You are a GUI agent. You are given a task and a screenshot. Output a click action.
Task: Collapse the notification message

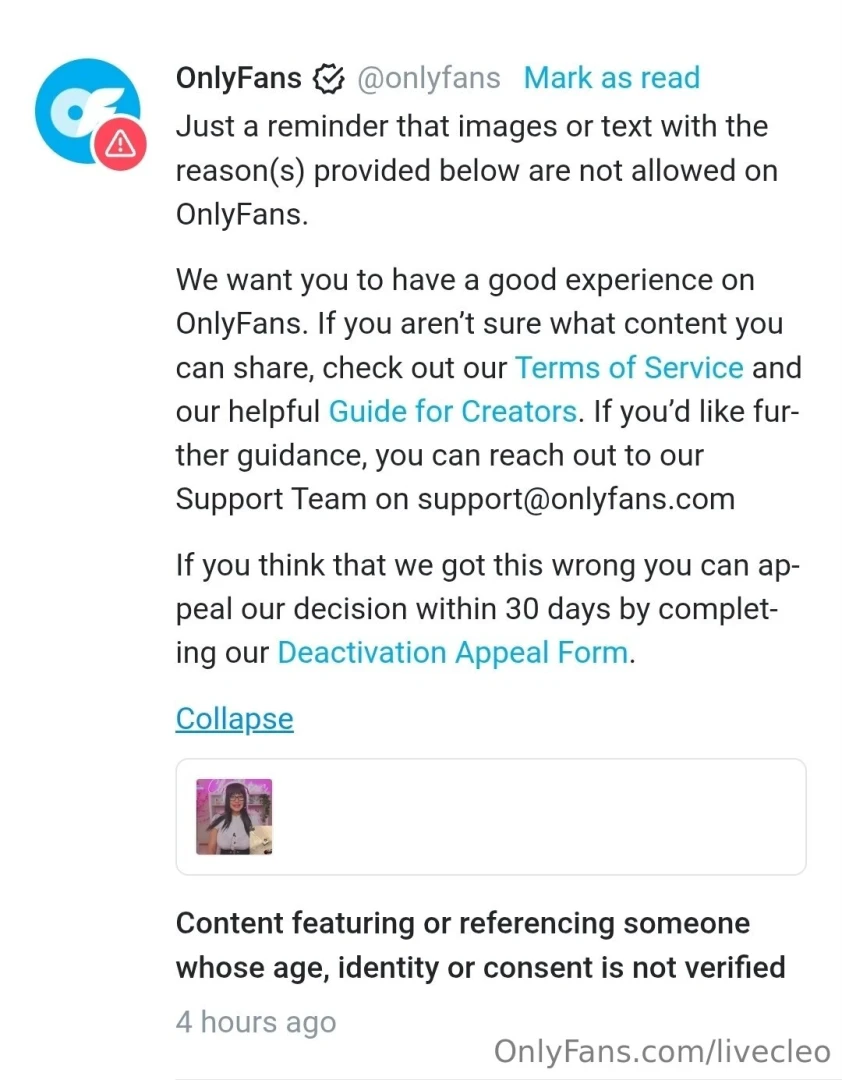[234, 719]
